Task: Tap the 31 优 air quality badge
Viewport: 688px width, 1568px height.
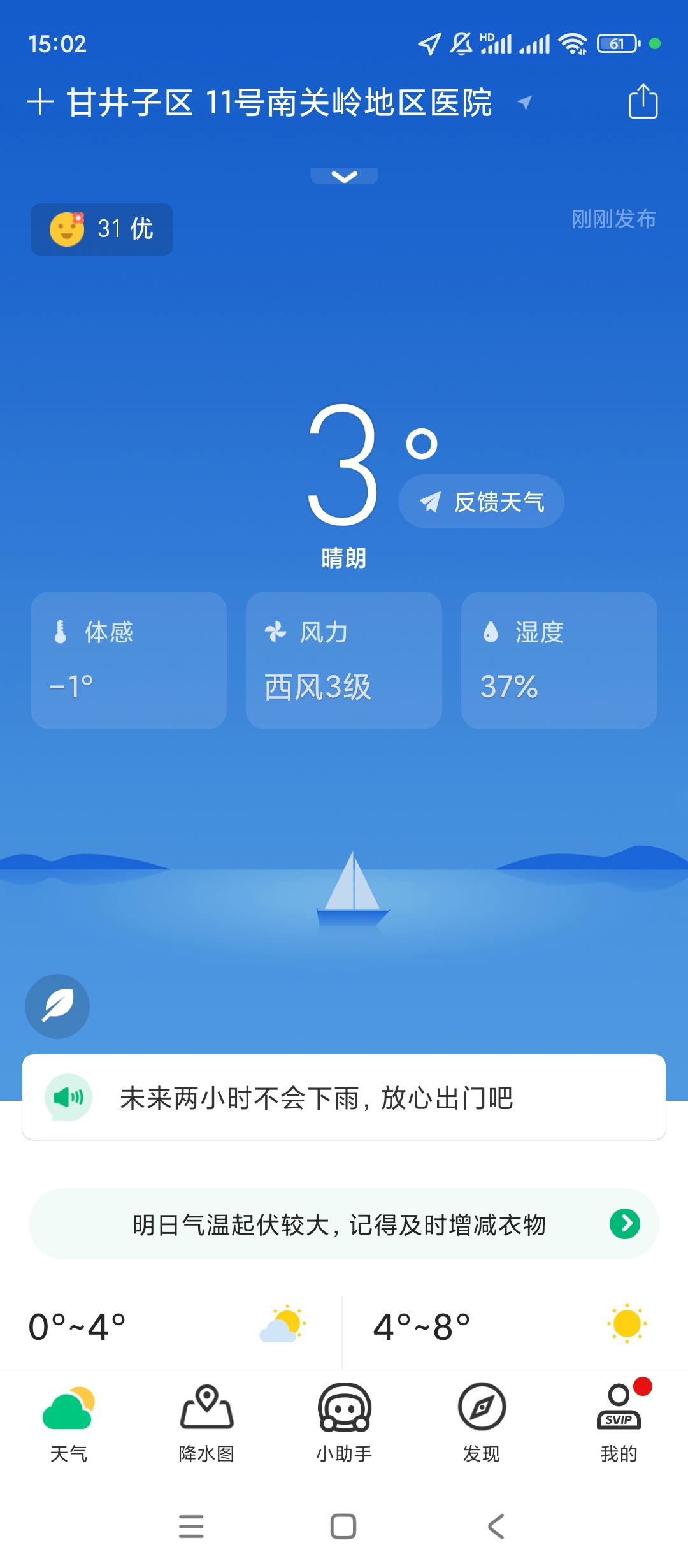Action: 101,229
